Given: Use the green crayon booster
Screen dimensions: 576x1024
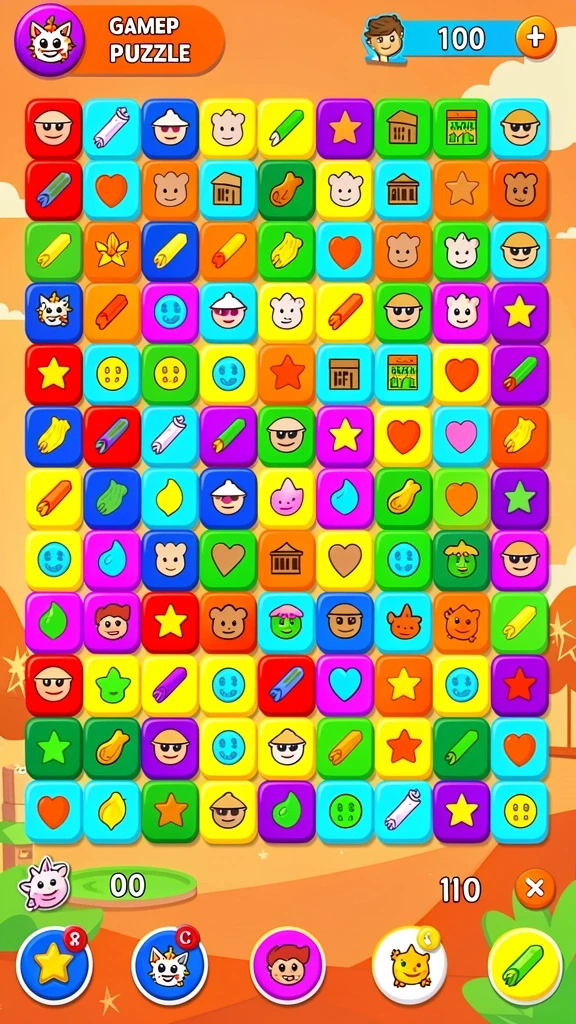Looking at the screenshot, I should click(x=525, y=965).
